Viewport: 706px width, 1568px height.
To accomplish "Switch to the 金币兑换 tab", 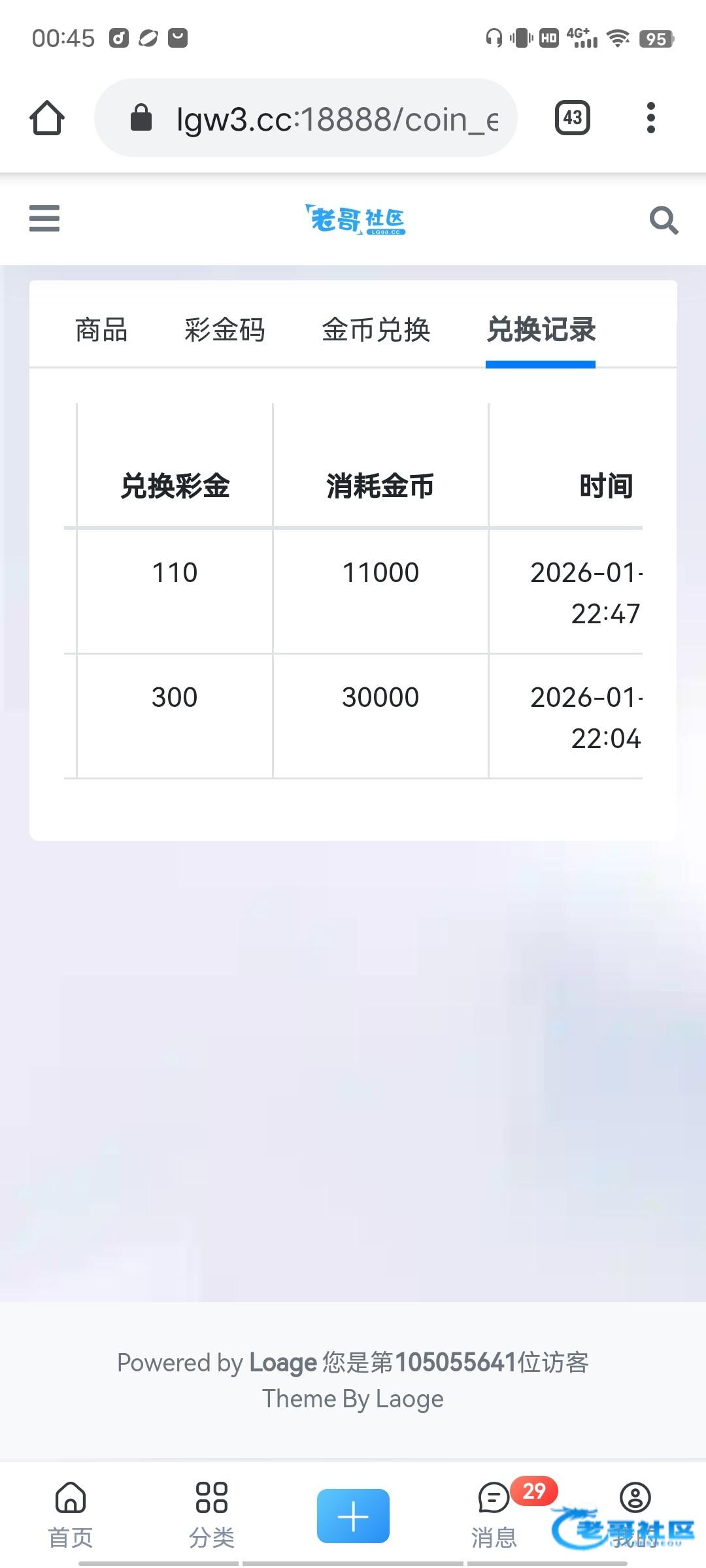I will click(376, 329).
